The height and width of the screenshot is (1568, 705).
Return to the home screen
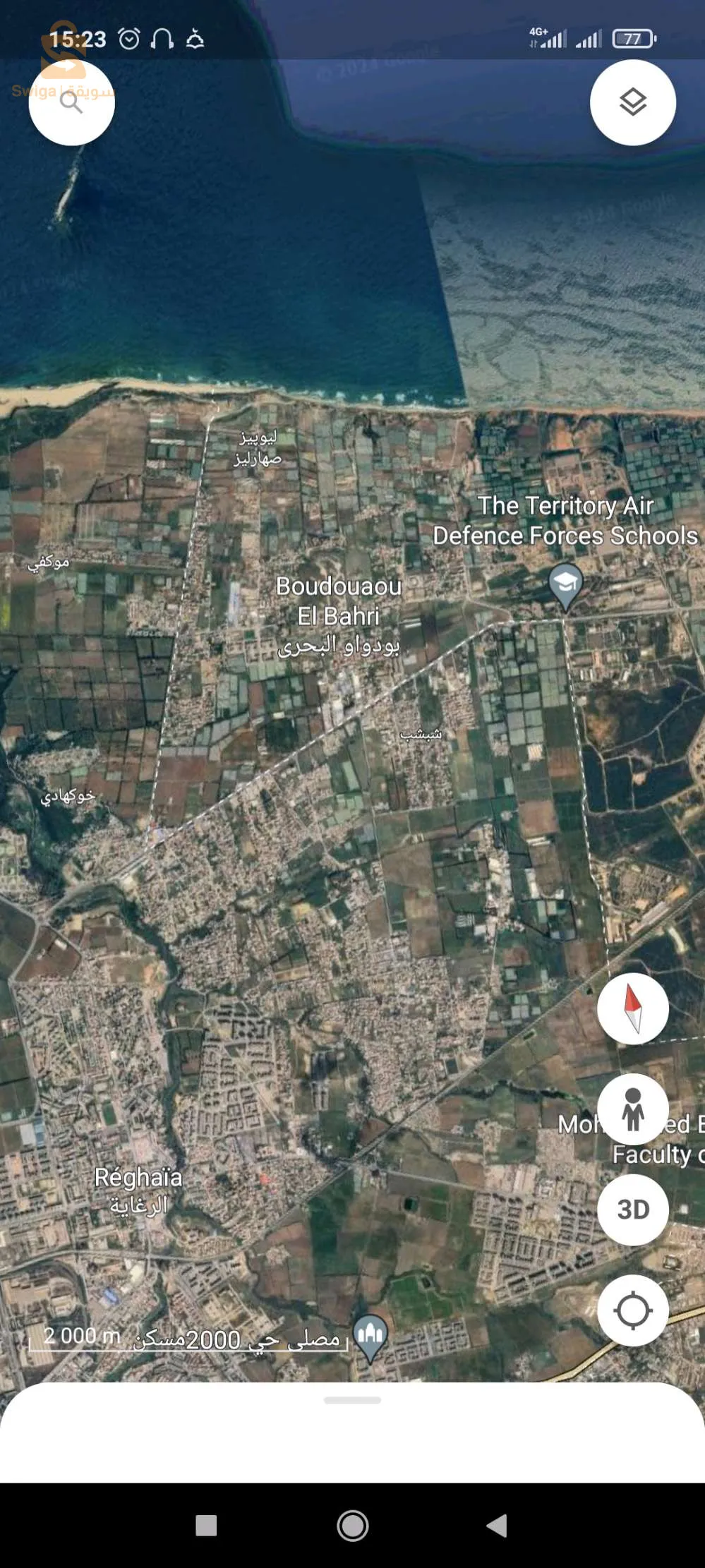pyautogui.click(x=352, y=1526)
